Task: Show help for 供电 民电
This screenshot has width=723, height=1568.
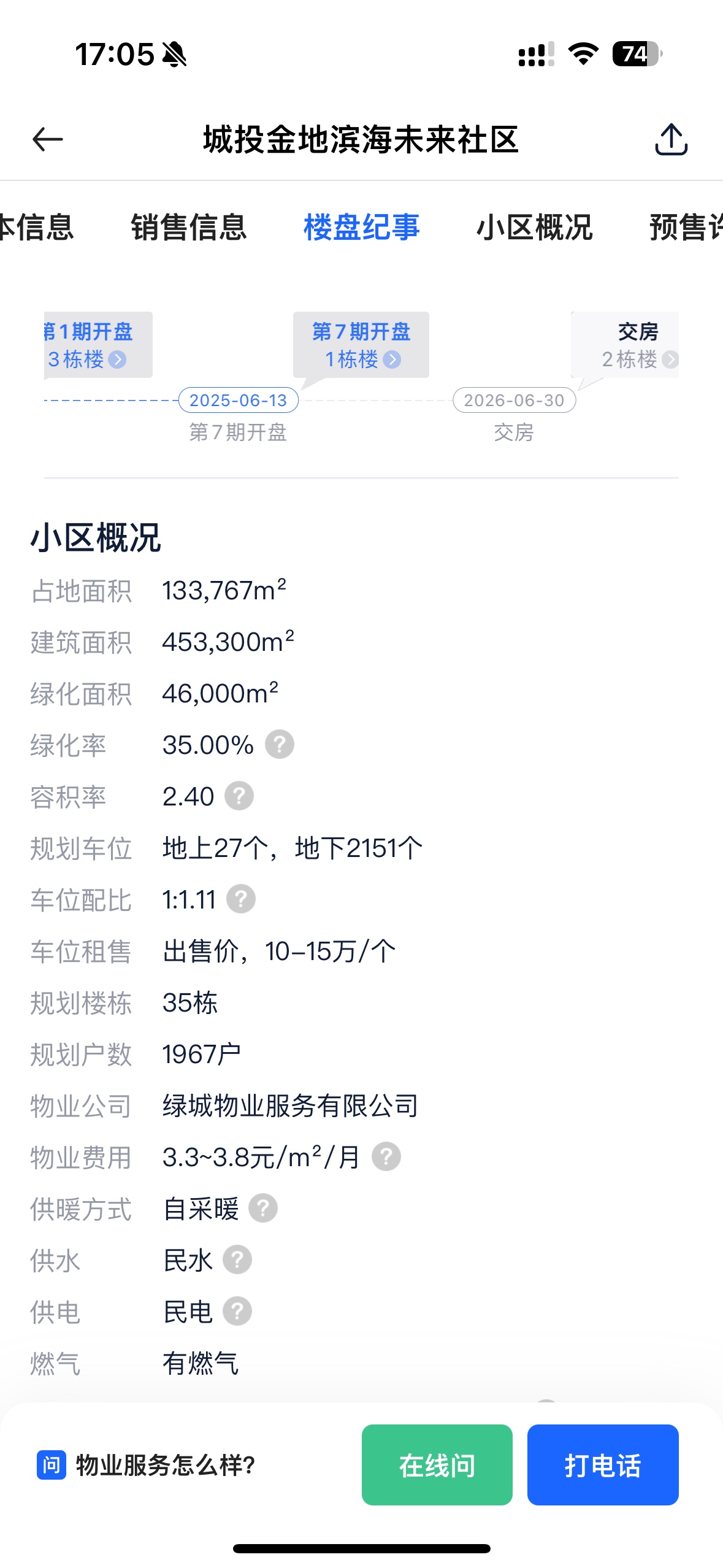Action: (237, 1312)
